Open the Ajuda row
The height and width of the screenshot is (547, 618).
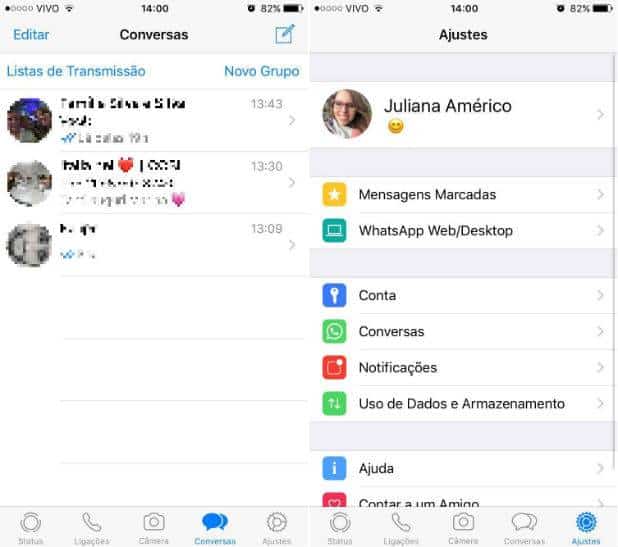point(463,468)
